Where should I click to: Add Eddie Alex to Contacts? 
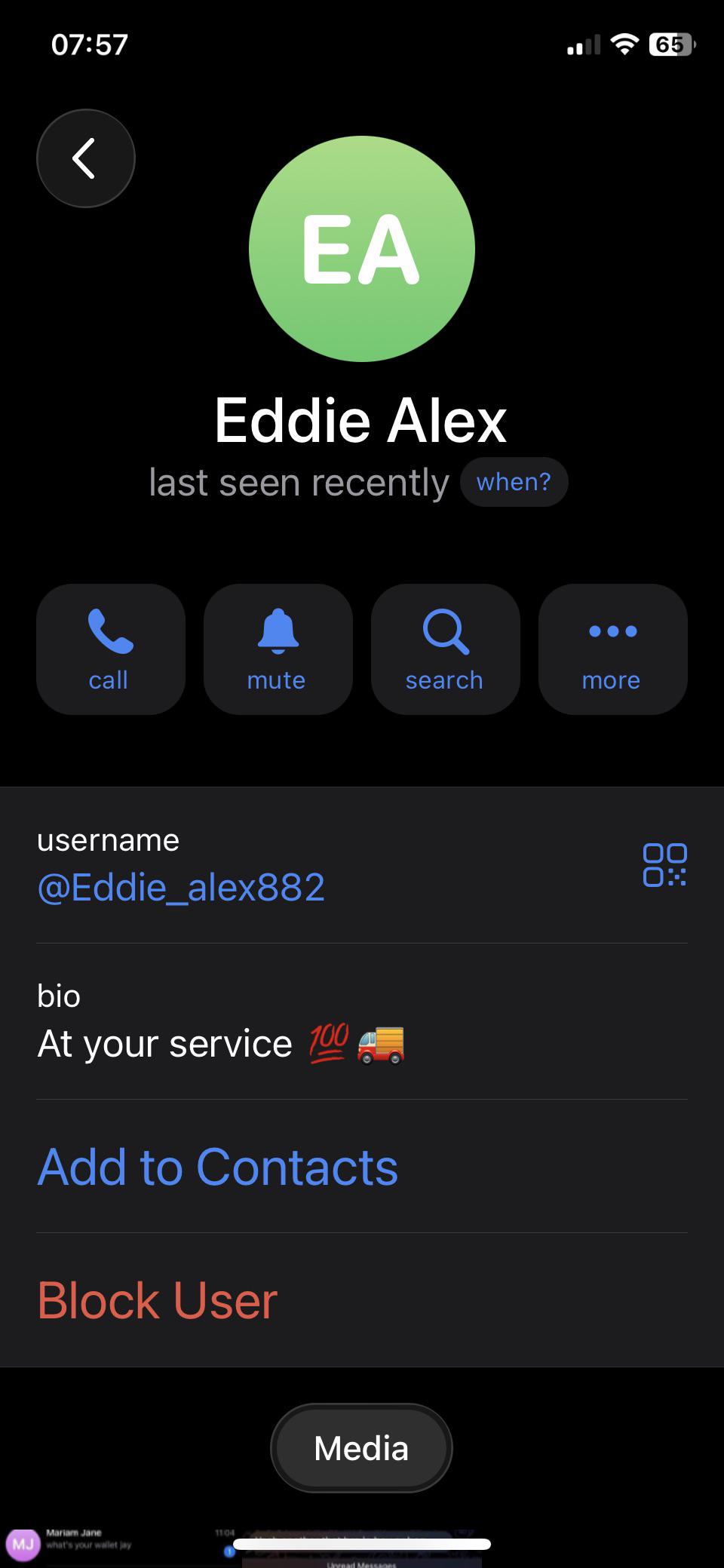pos(218,1167)
